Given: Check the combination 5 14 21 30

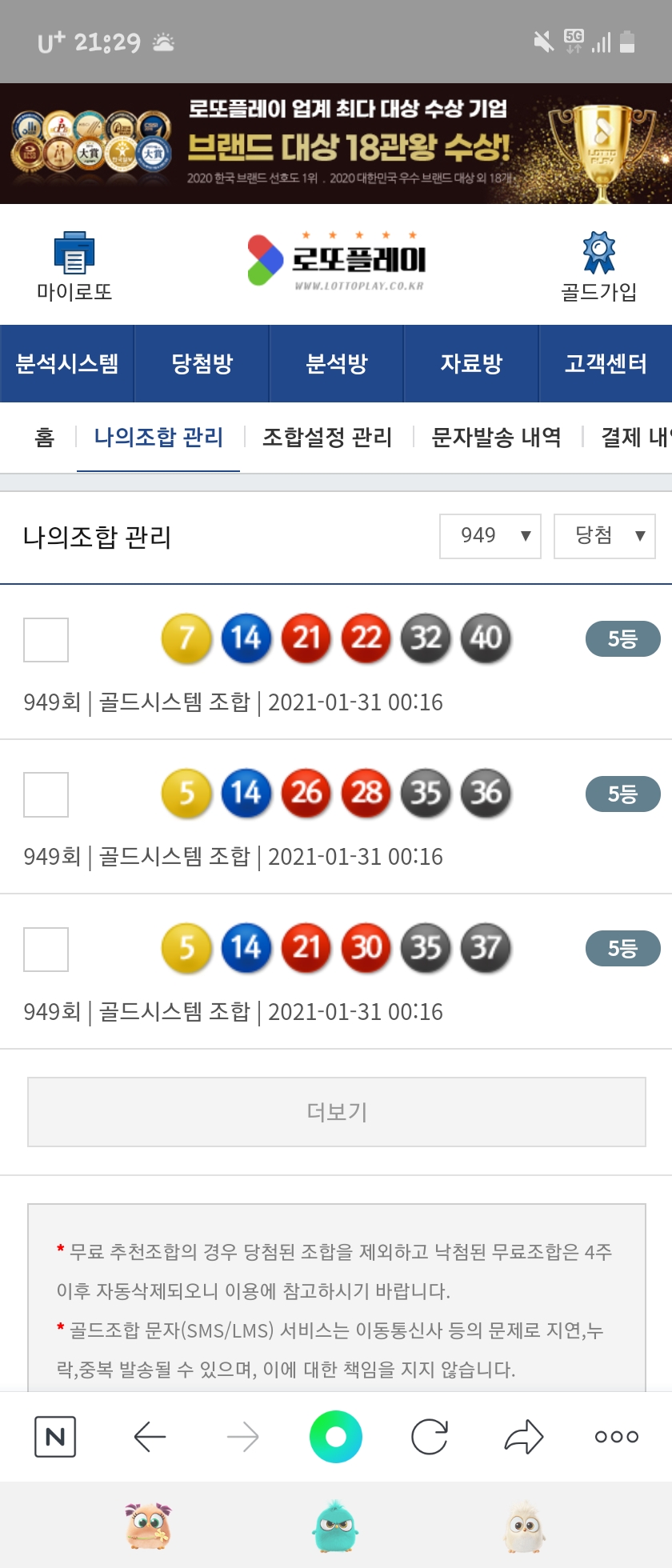Looking at the screenshot, I should [46, 950].
